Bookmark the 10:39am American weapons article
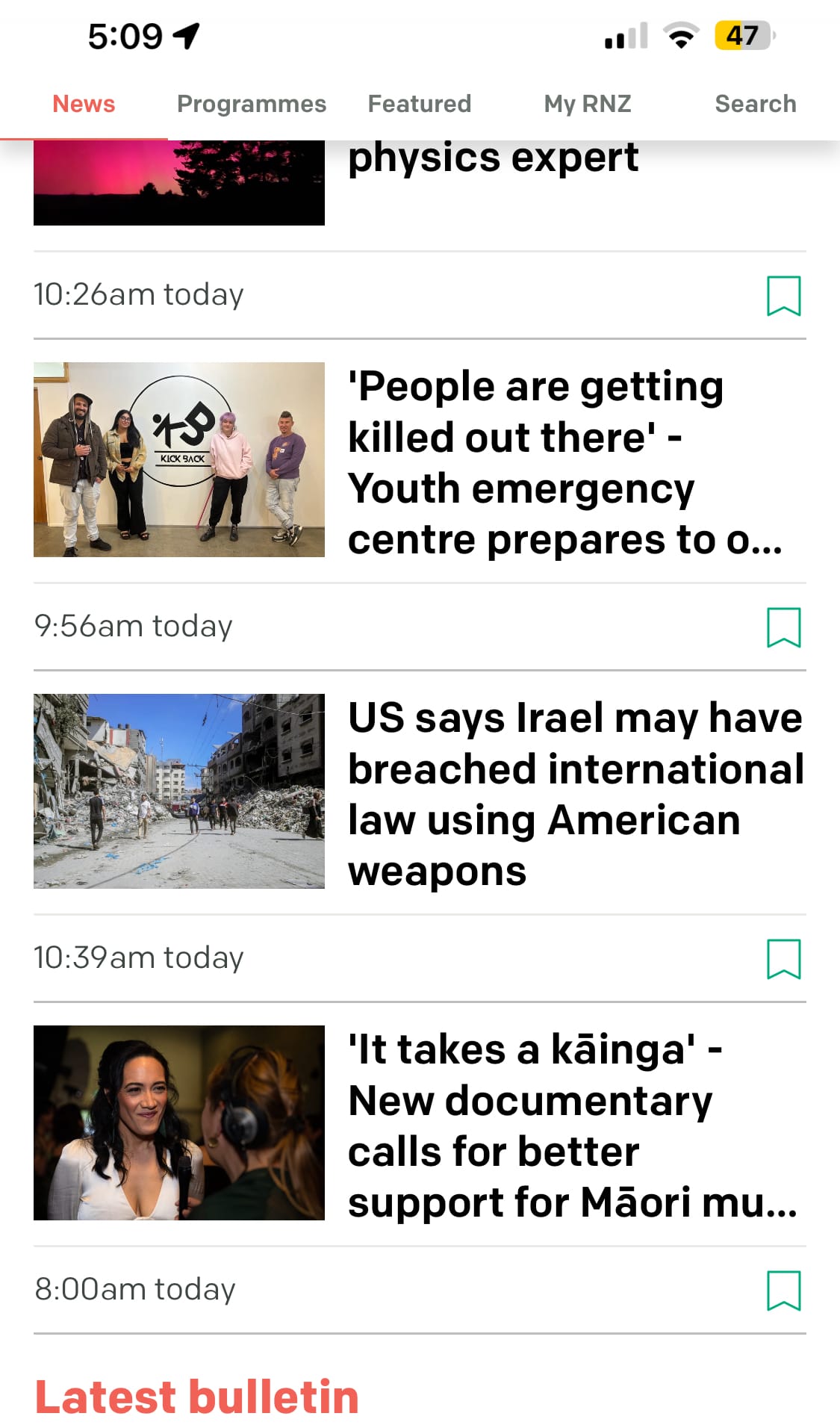Viewport: 840px width, 1428px height. [x=783, y=959]
